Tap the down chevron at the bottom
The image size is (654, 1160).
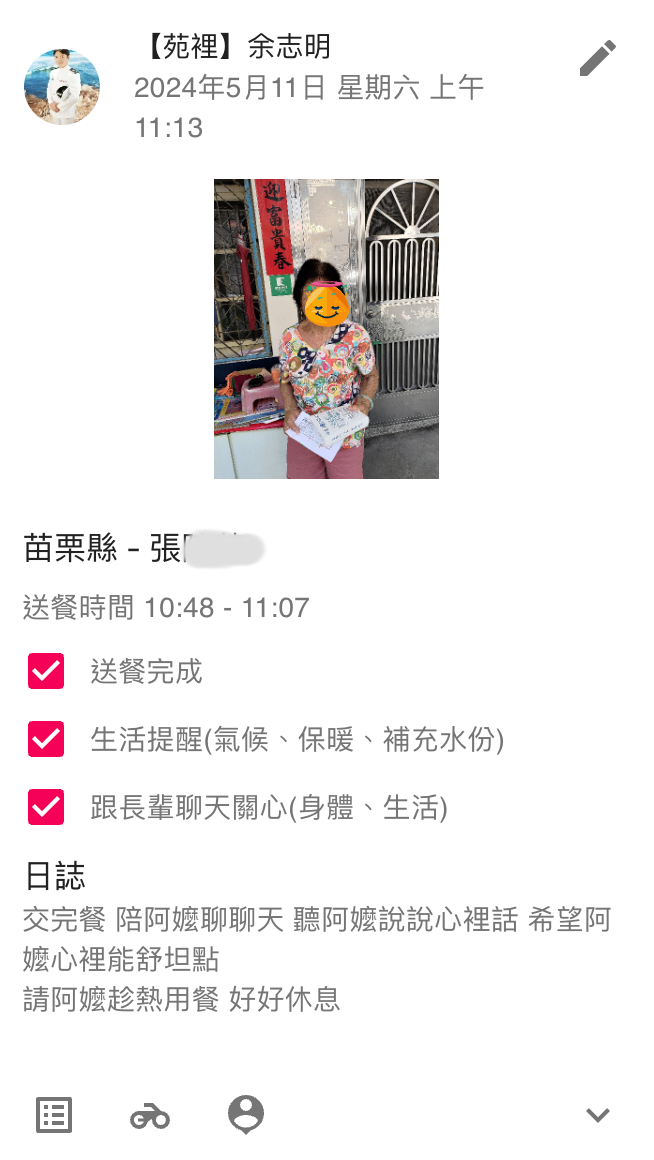[x=598, y=1115]
